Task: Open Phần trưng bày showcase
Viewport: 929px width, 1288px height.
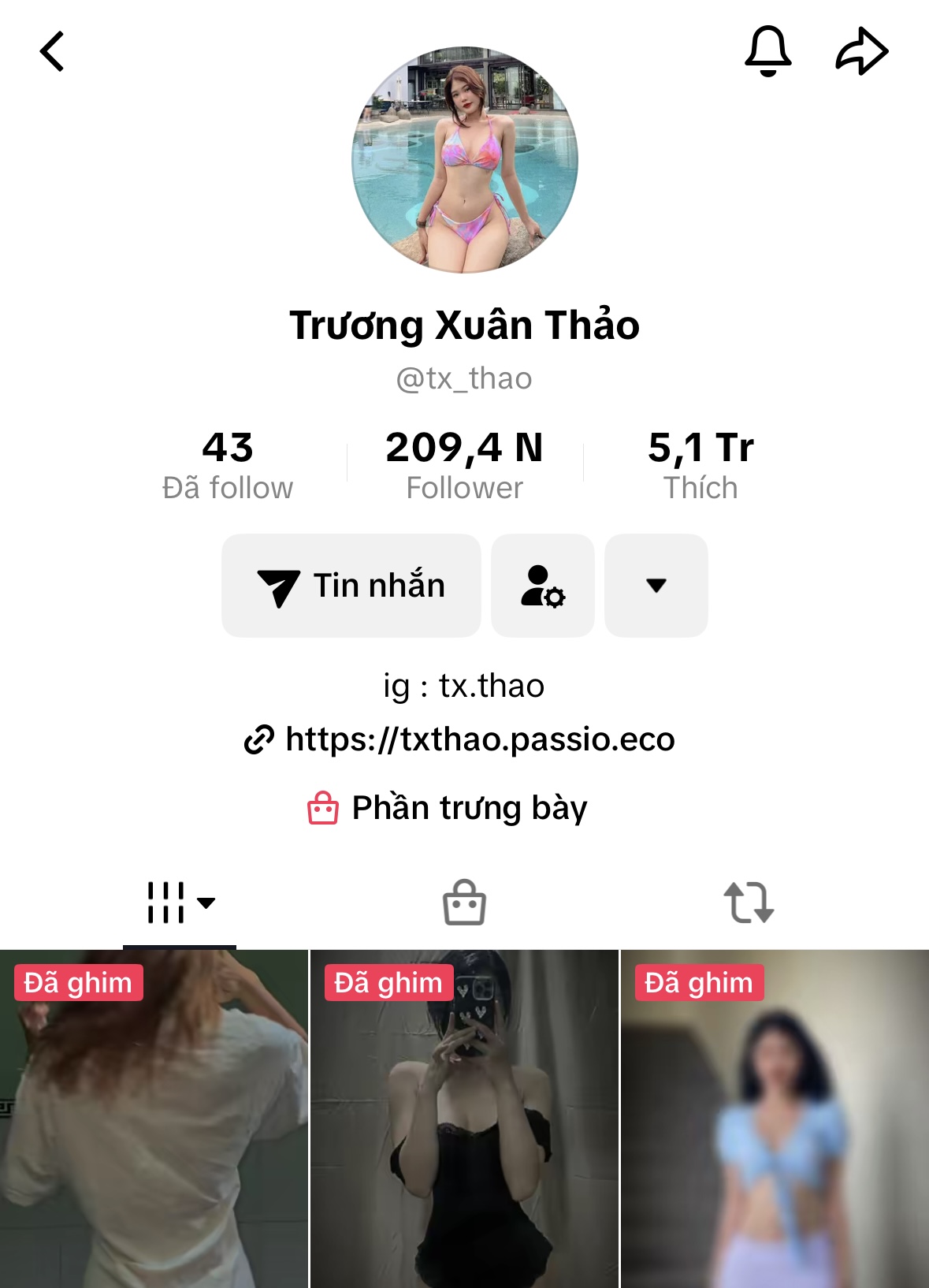Action: pyautogui.click(x=468, y=808)
